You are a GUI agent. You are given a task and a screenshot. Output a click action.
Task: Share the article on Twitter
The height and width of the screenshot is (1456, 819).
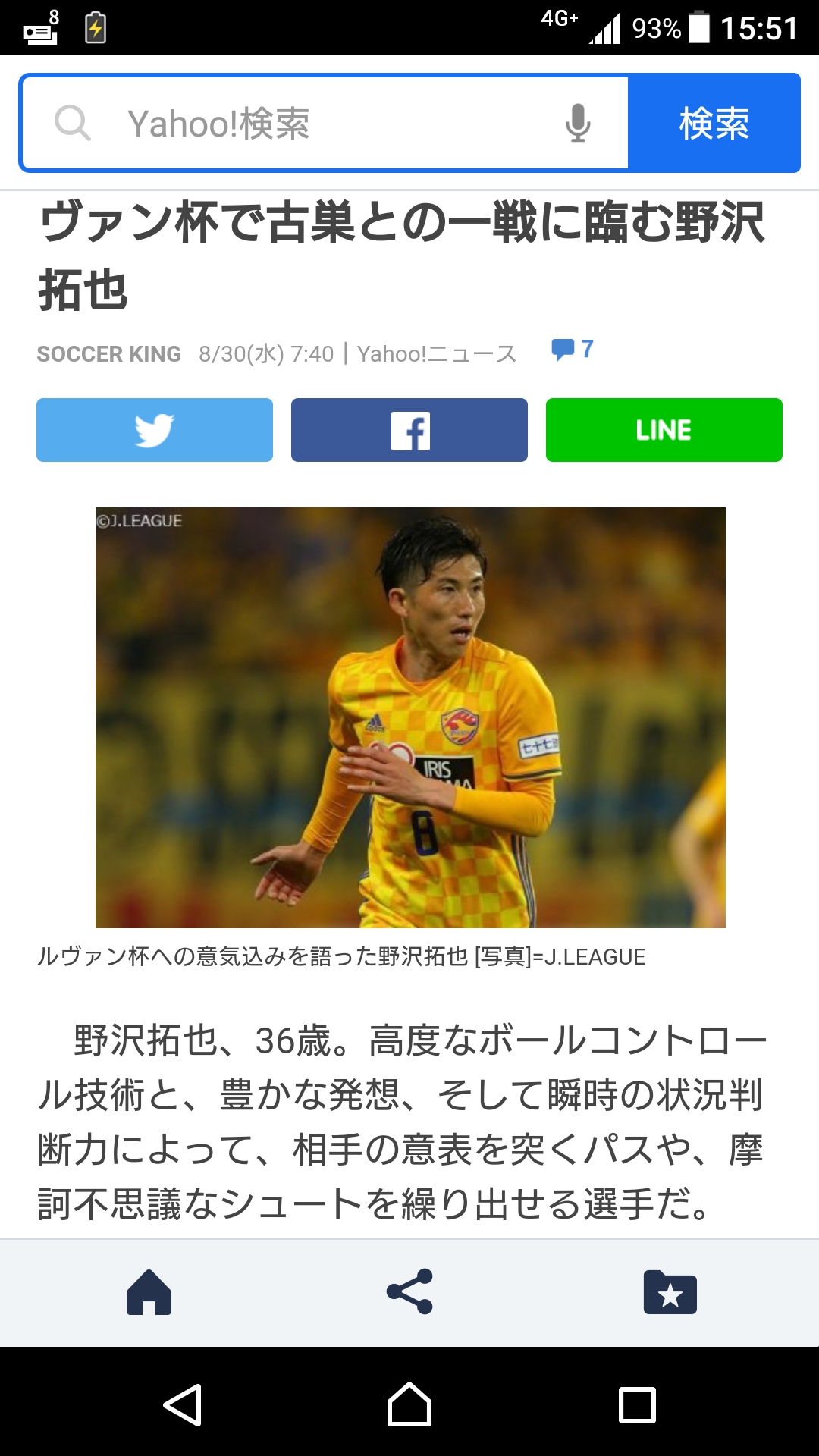tap(155, 430)
